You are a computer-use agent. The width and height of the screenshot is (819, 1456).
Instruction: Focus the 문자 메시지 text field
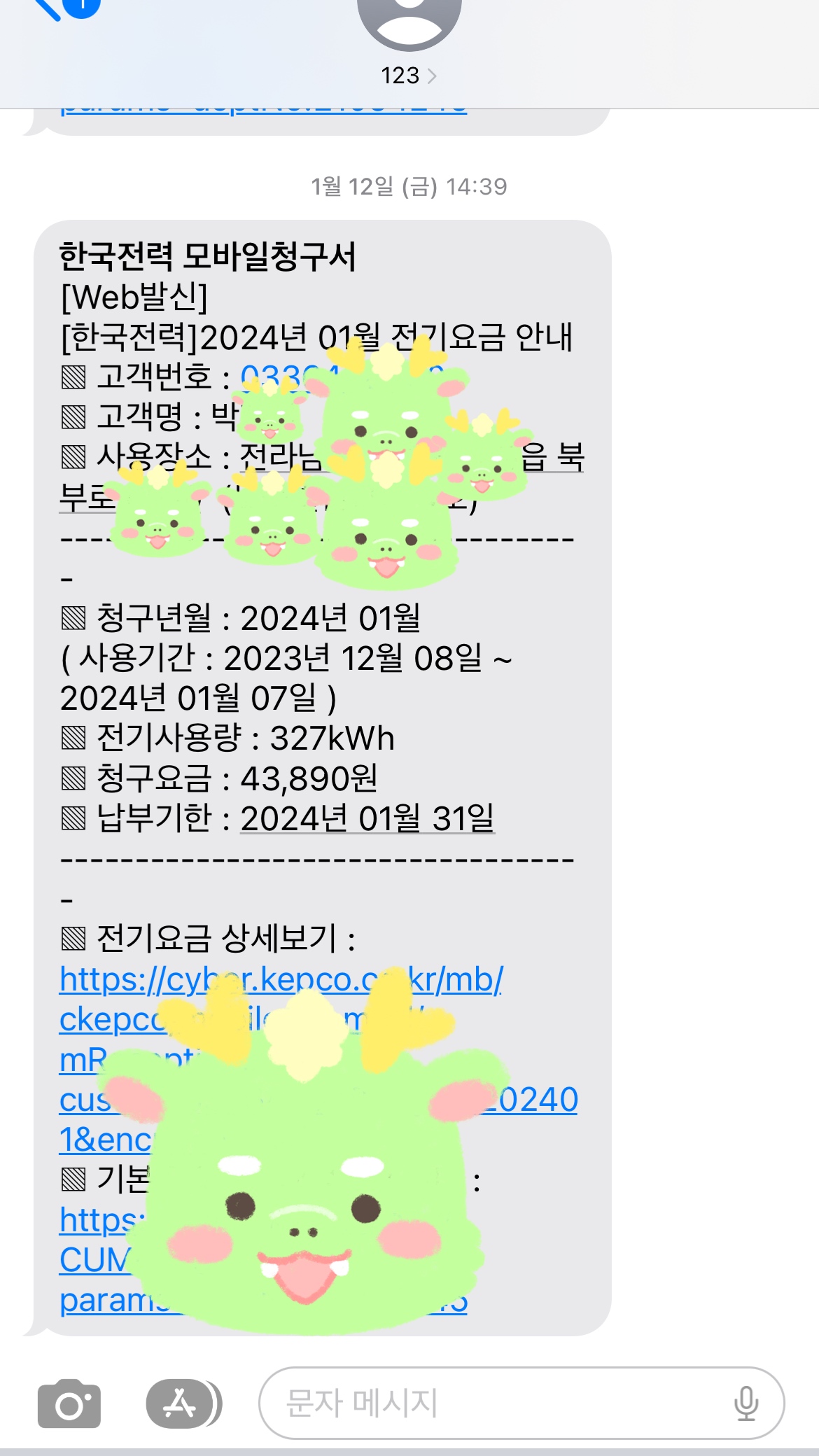pos(490,1404)
